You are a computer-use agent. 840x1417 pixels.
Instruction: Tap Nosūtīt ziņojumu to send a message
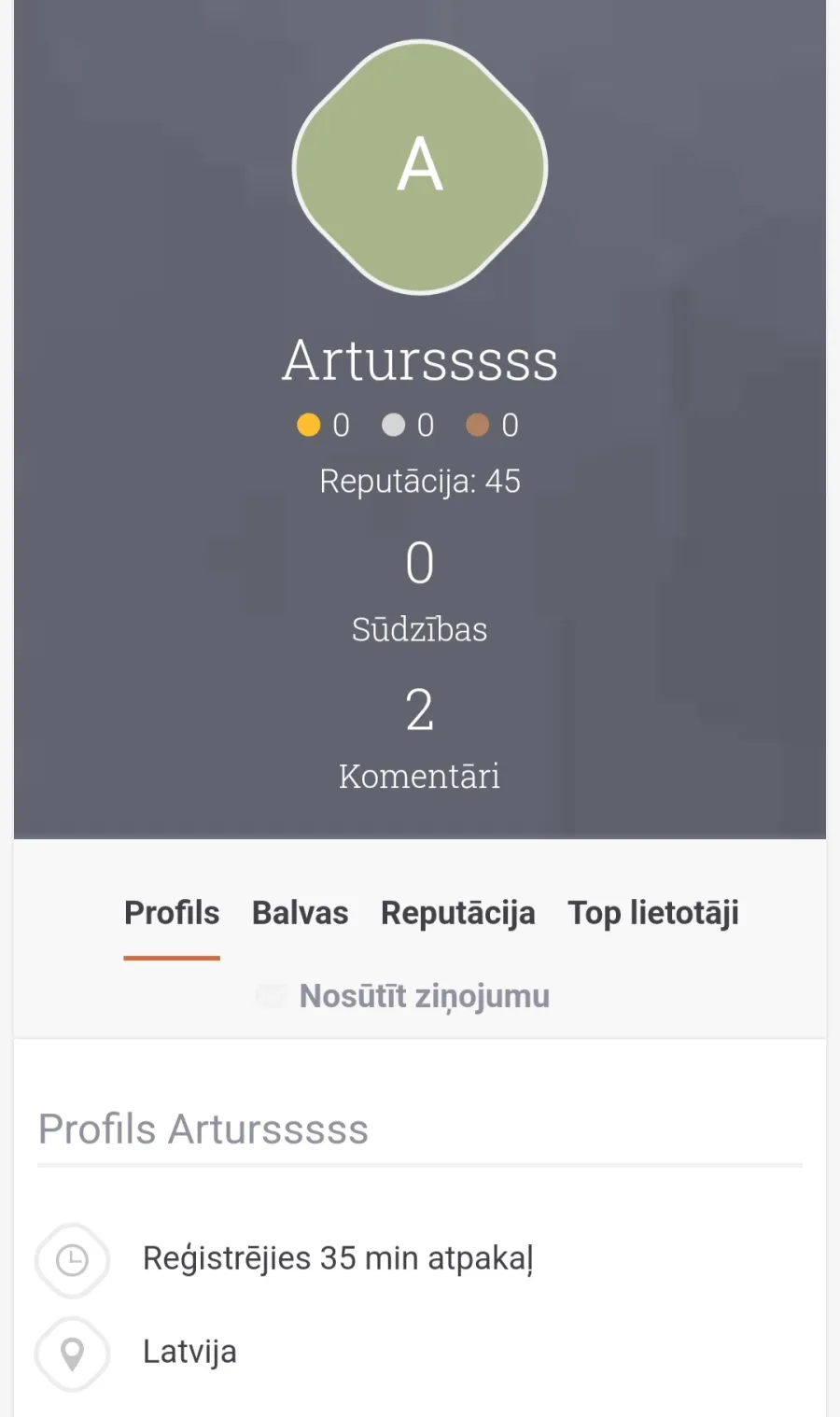coord(403,996)
